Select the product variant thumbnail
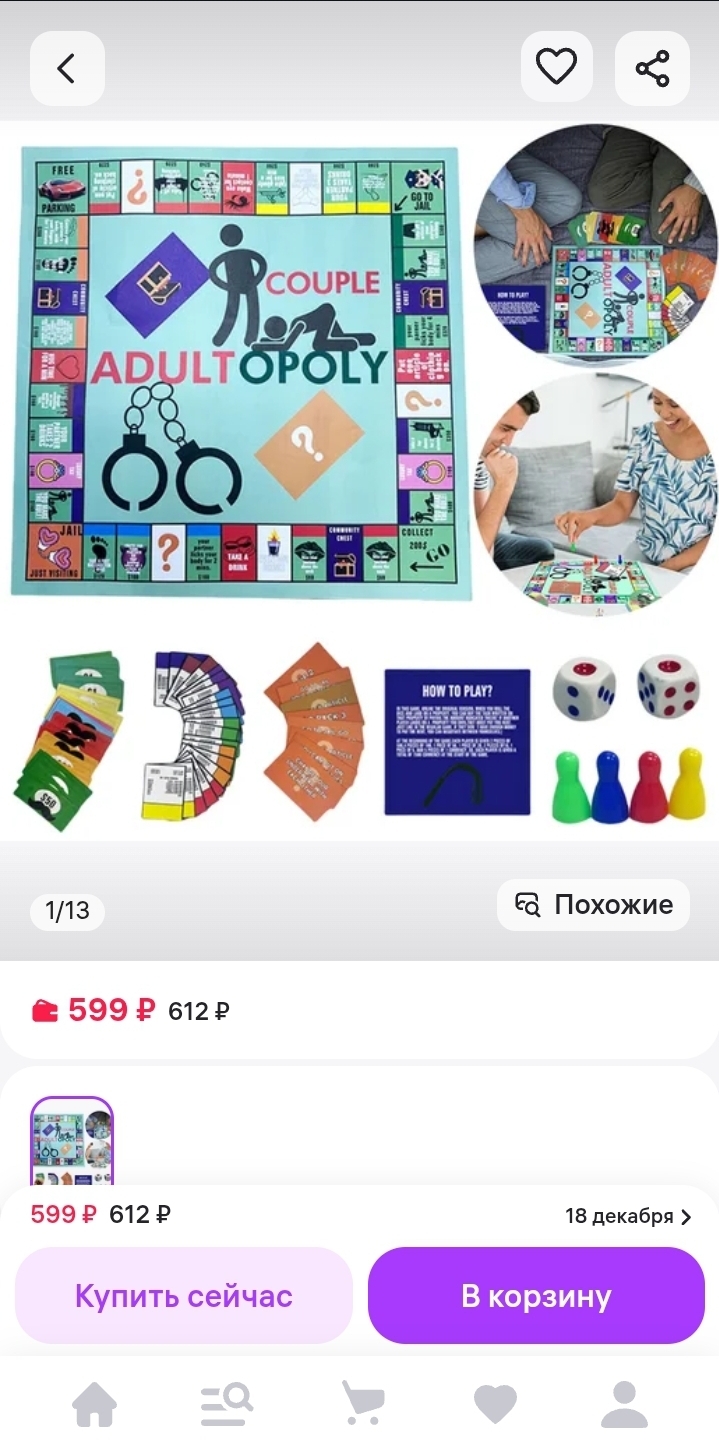The height and width of the screenshot is (1453, 719). 72,1142
